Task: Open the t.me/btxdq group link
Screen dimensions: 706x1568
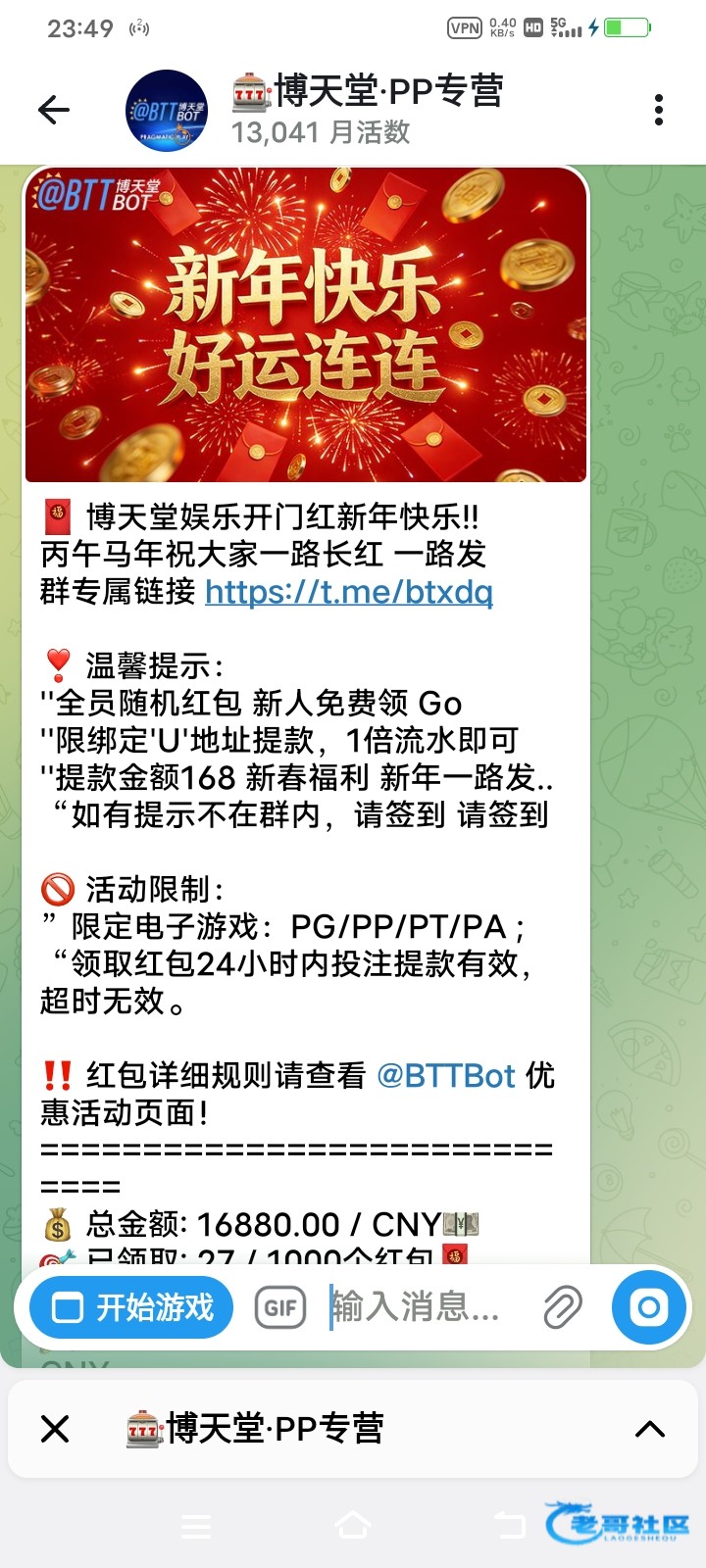Action: click(349, 592)
